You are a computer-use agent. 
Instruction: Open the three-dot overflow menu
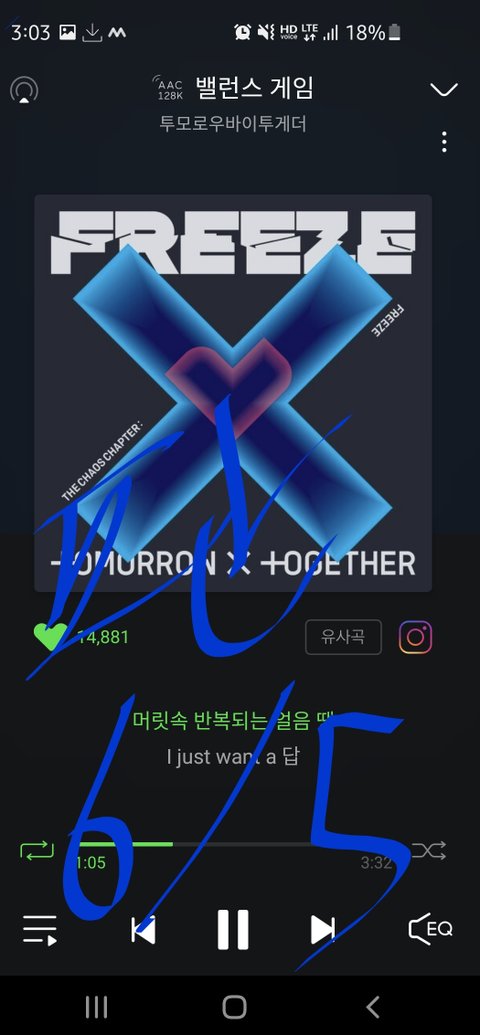point(444,141)
